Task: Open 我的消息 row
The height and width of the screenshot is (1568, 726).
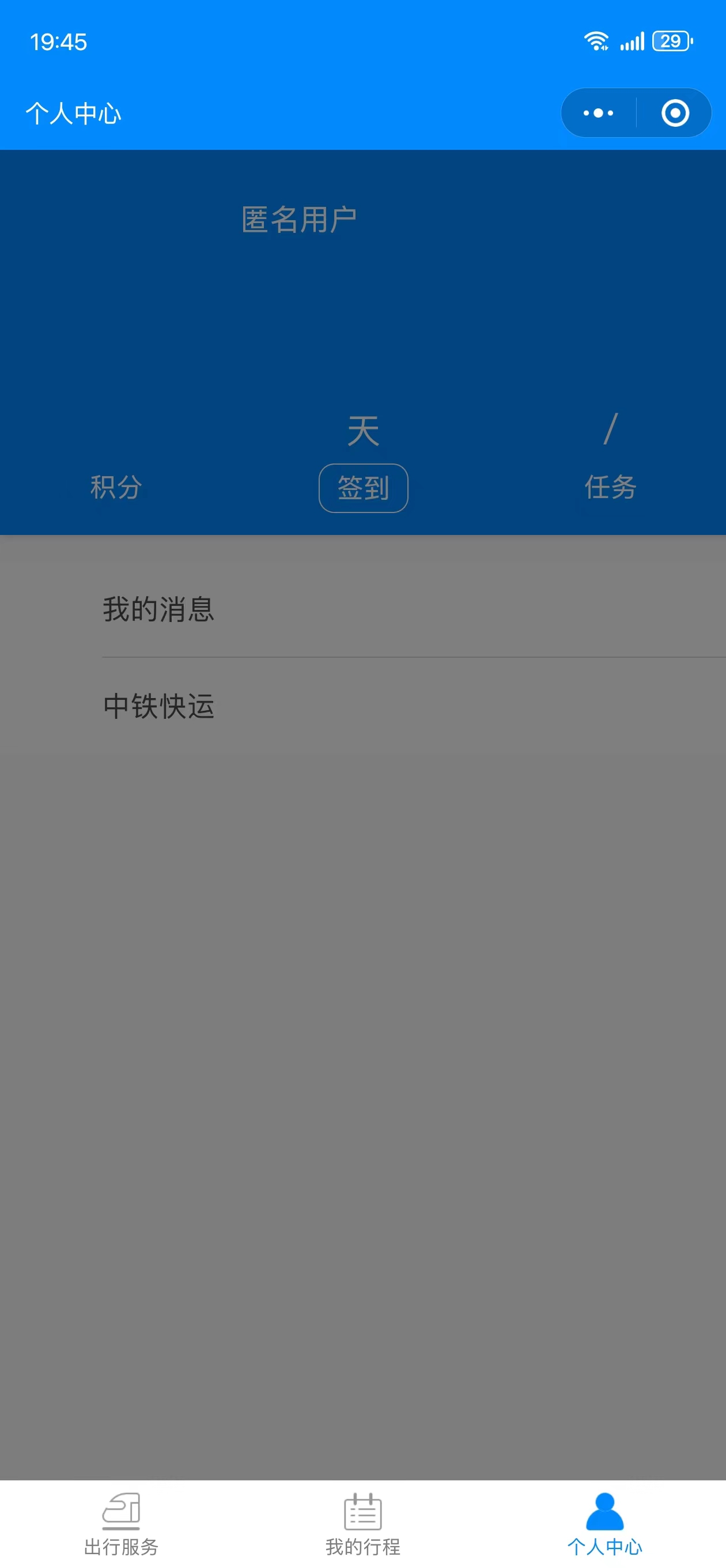Action: 362,609
